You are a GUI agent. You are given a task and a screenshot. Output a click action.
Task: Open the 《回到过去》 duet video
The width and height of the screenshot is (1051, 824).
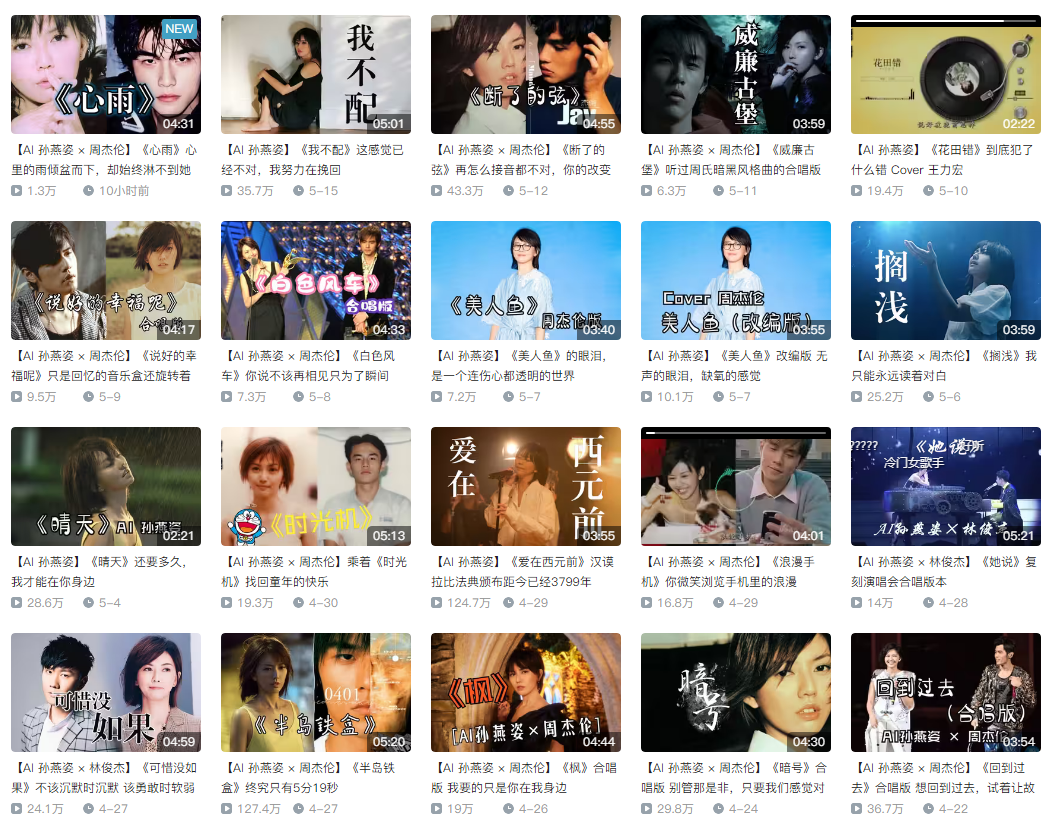(x=945, y=692)
